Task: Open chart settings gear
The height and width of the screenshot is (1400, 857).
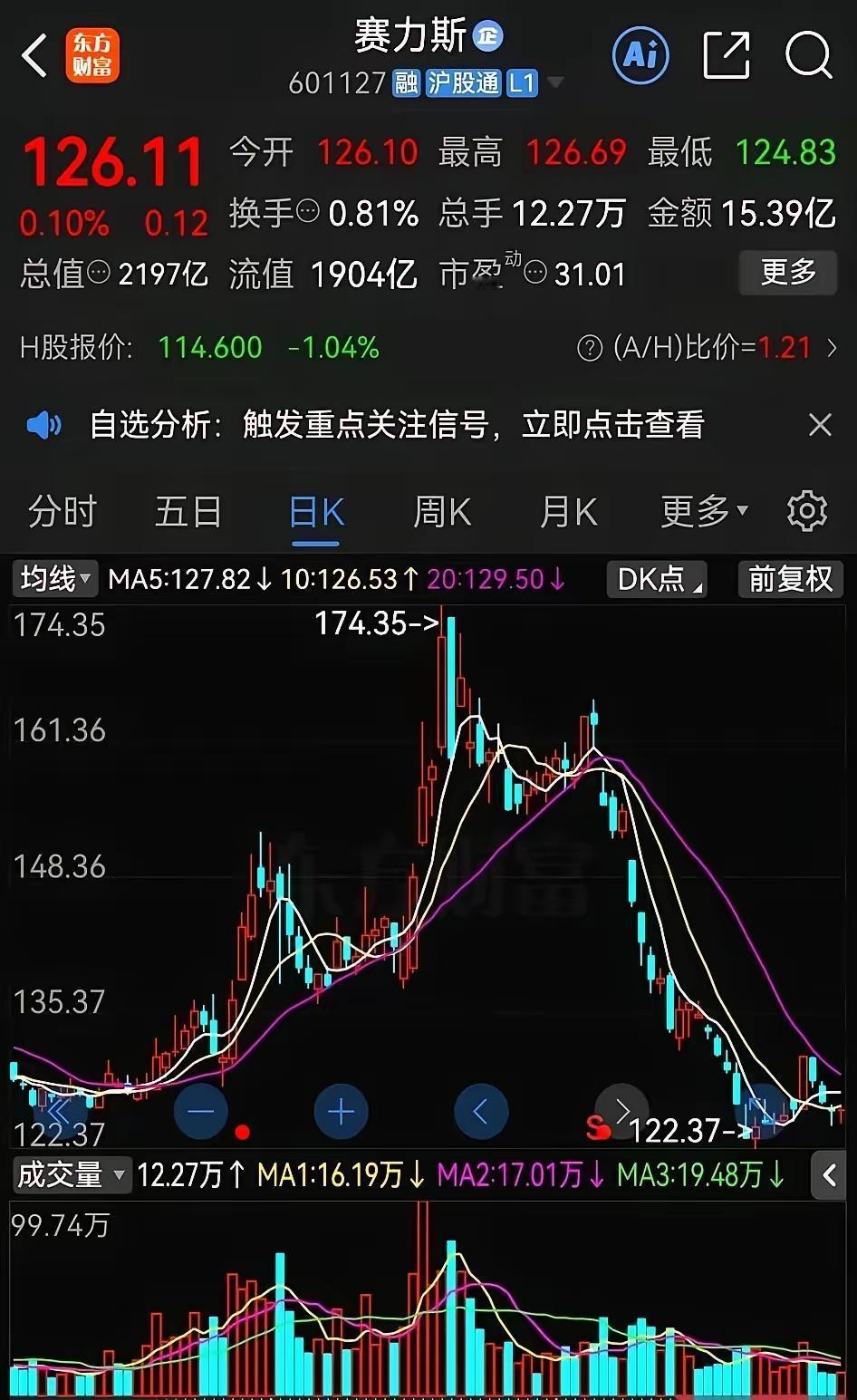Action: coord(807,512)
